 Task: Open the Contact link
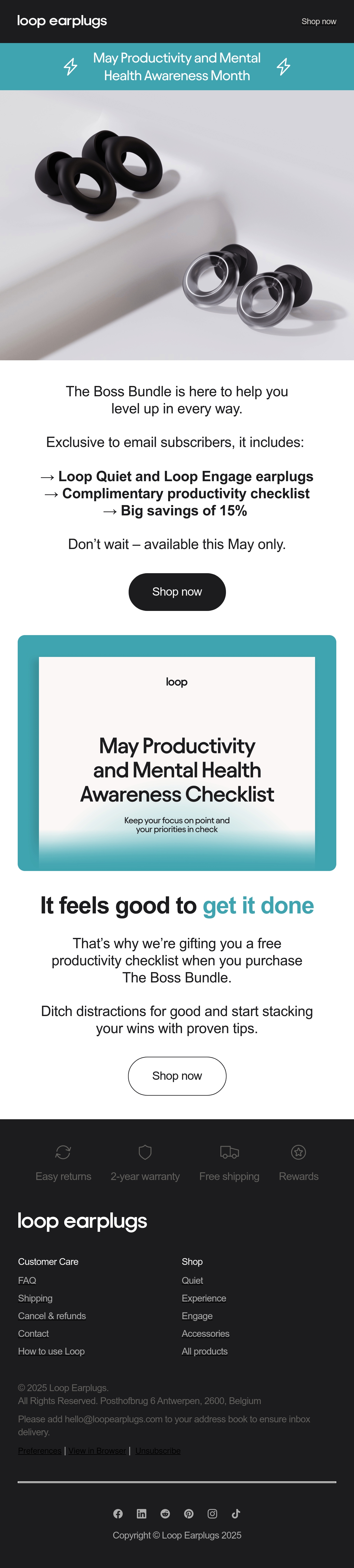click(34, 1333)
